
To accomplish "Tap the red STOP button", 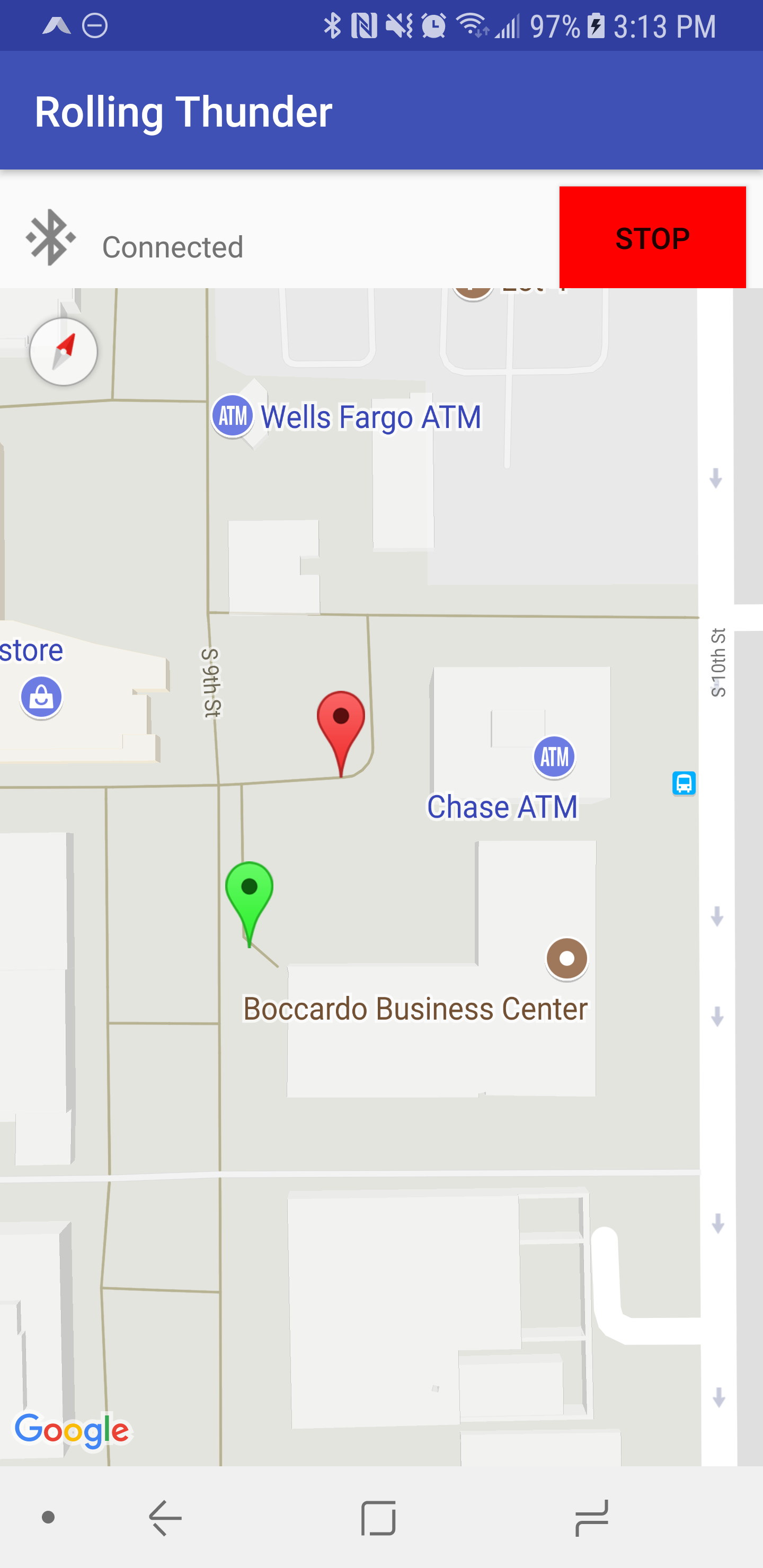I will 652,237.
